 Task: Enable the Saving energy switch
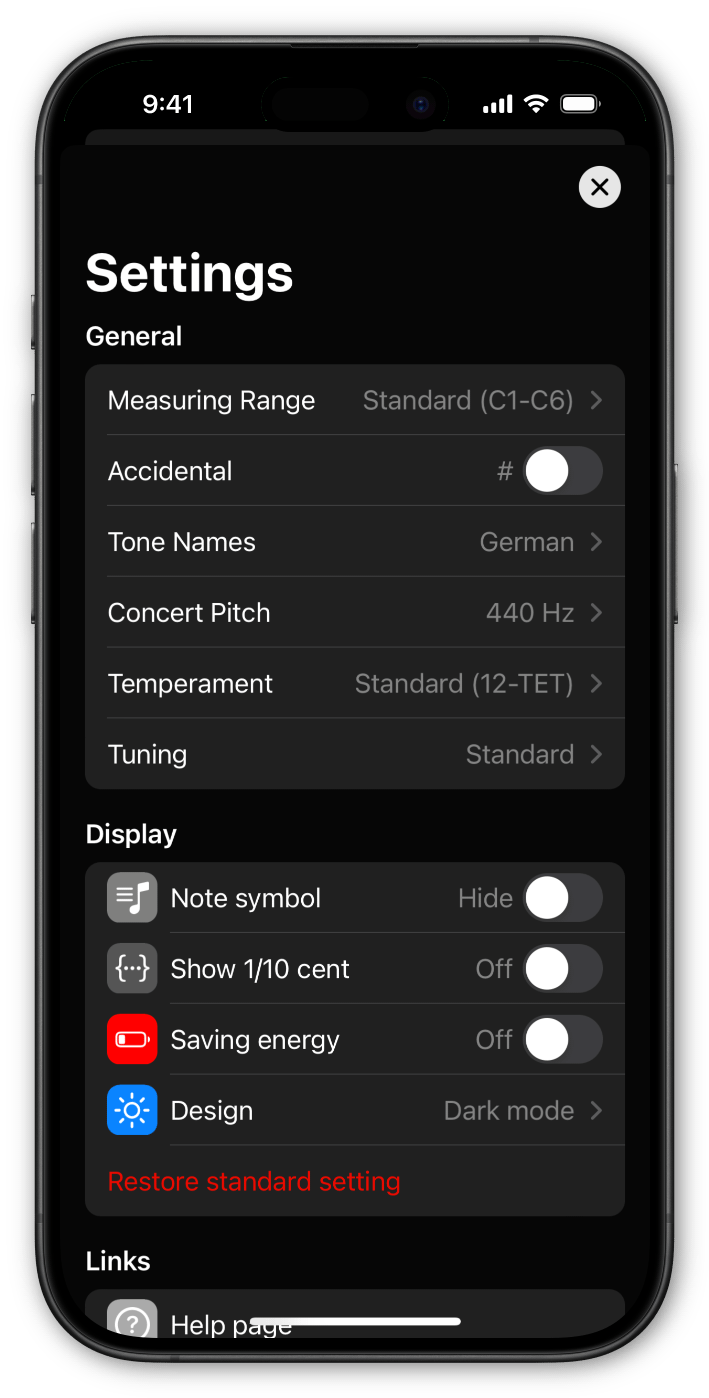[563, 1040]
